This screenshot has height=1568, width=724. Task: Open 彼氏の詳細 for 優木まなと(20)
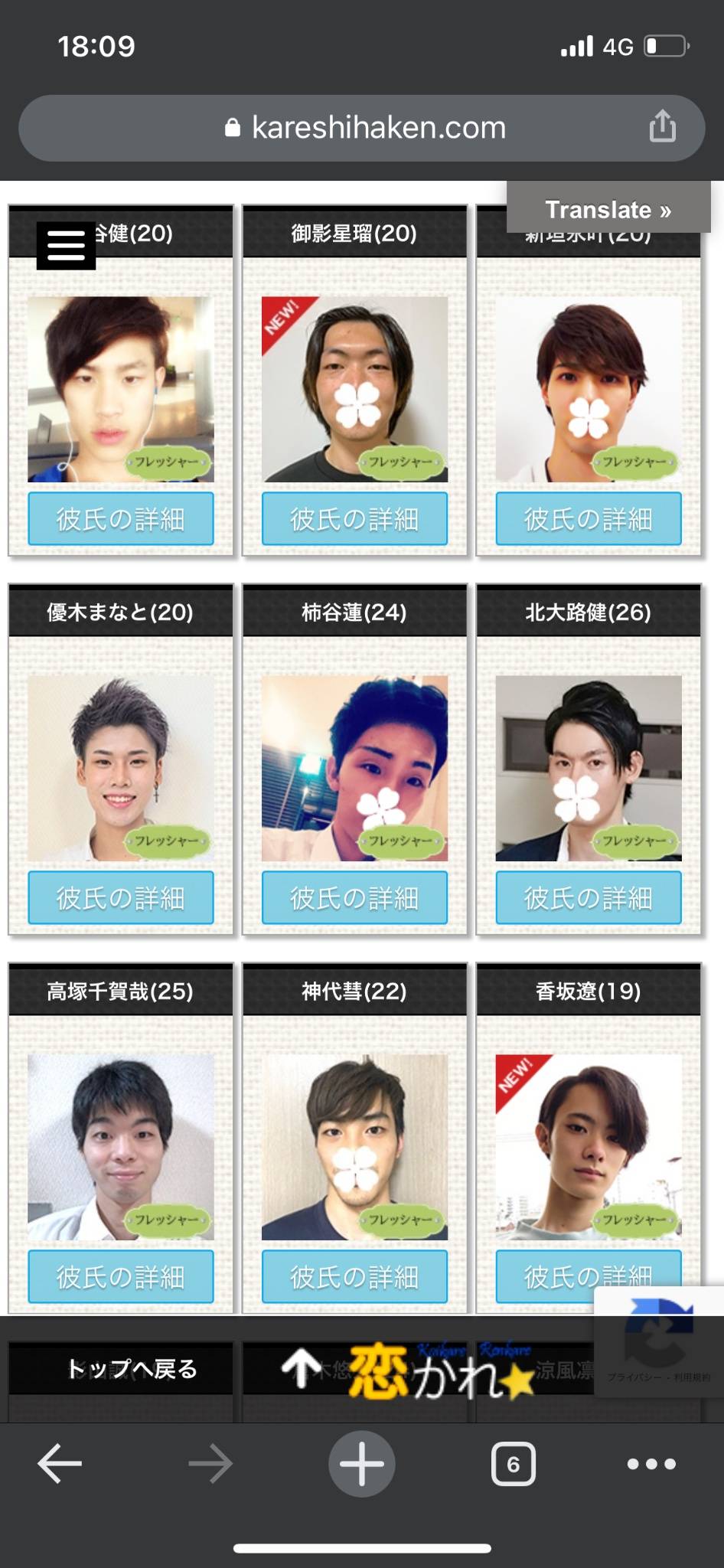click(x=120, y=897)
